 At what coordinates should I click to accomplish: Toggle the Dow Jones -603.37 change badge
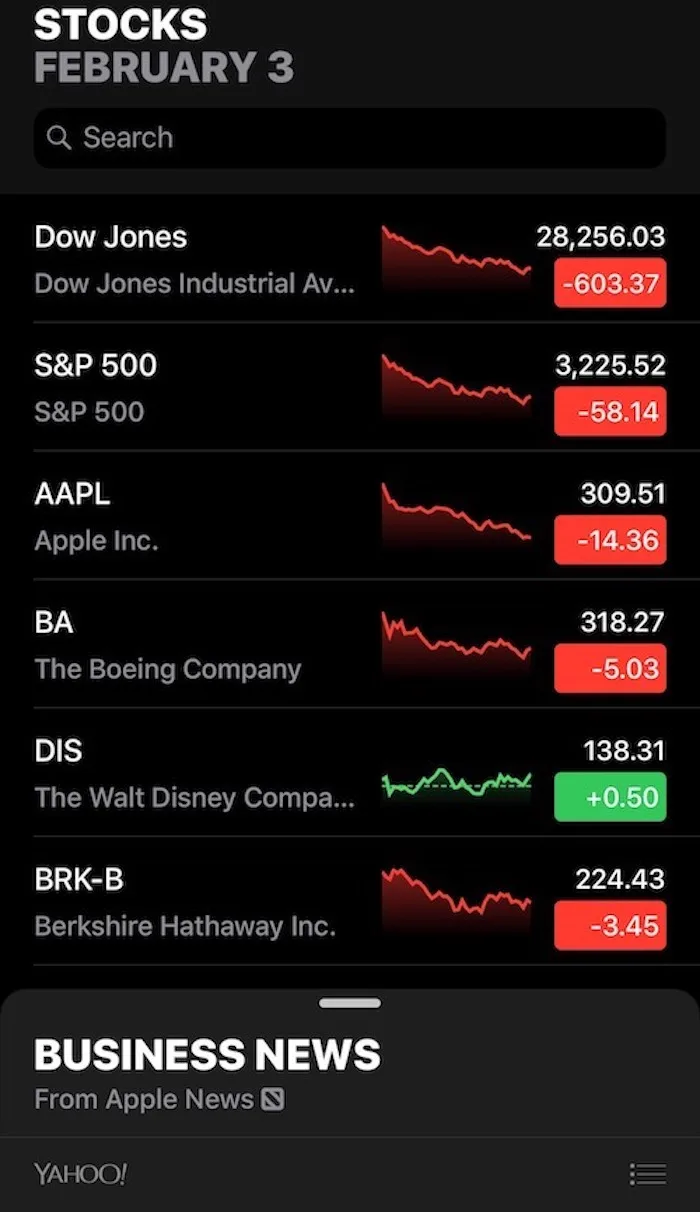point(610,284)
